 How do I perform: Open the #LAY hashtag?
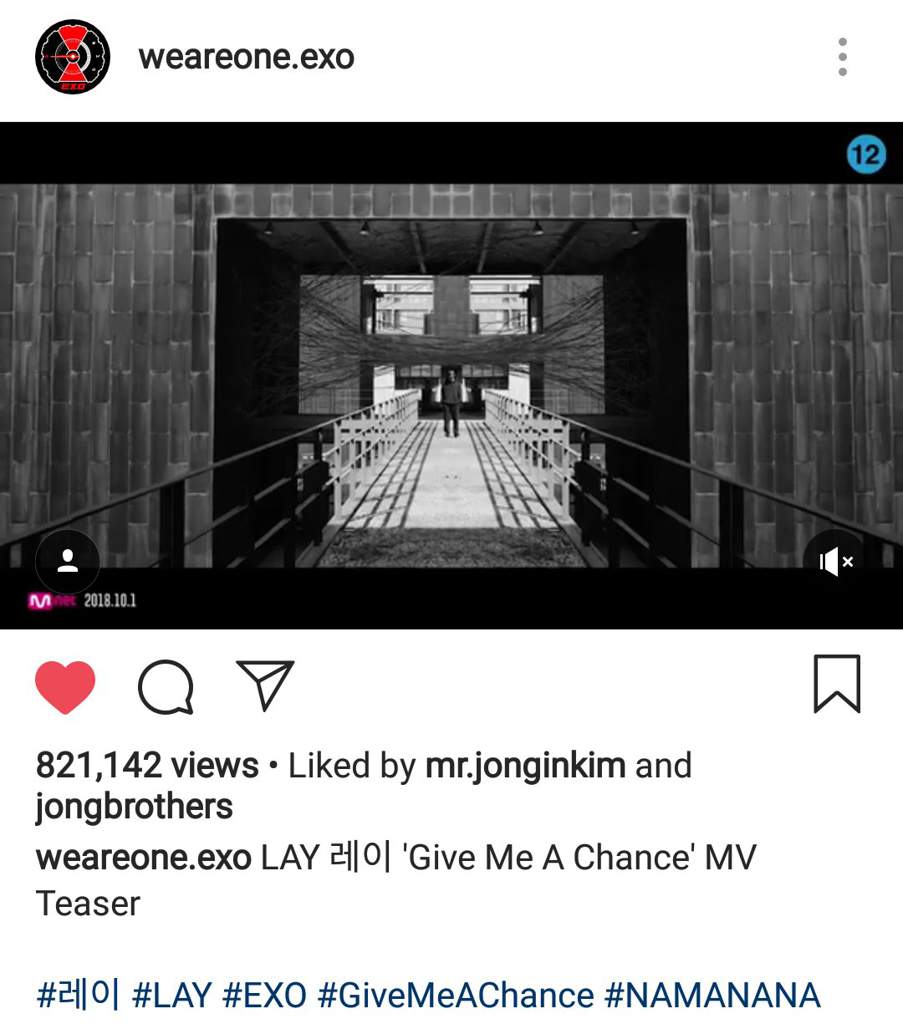172,995
